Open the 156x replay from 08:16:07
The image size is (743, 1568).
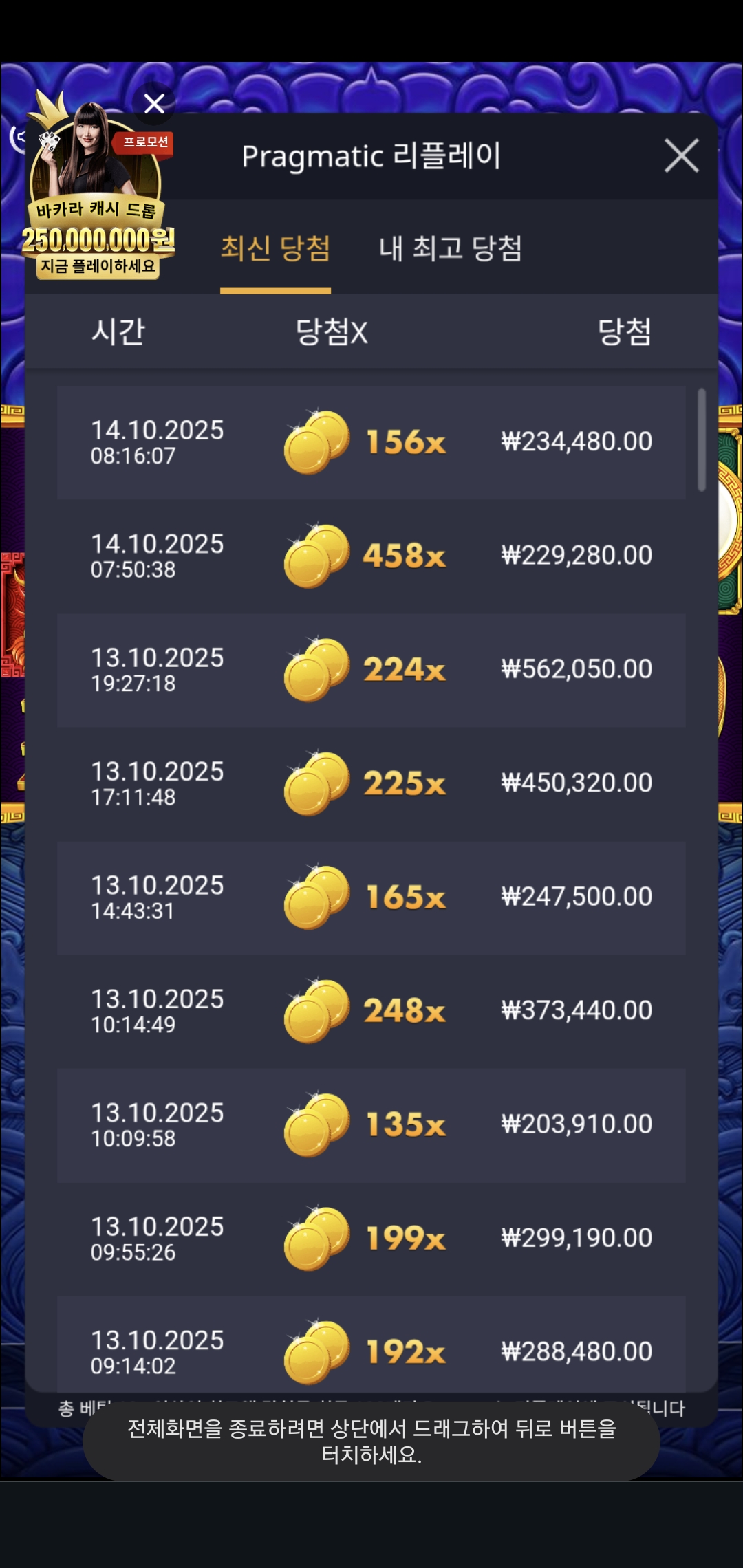(371, 442)
